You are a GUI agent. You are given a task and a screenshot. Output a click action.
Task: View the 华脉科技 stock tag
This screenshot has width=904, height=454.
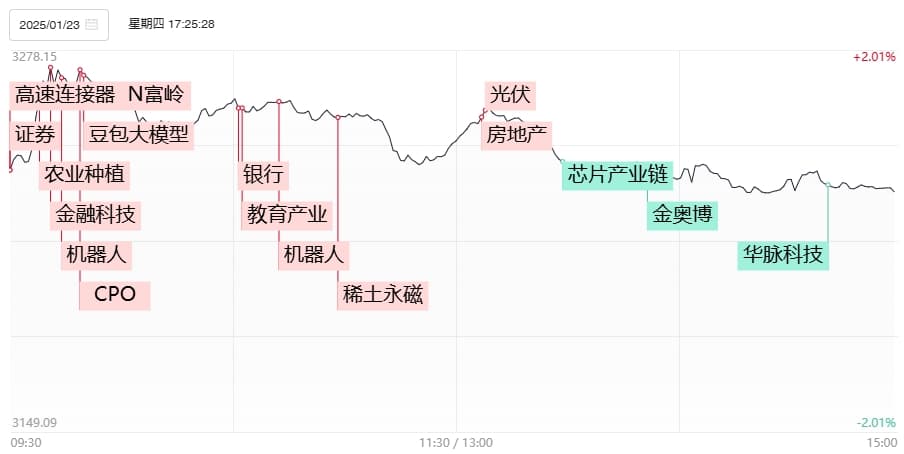[783, 255]
